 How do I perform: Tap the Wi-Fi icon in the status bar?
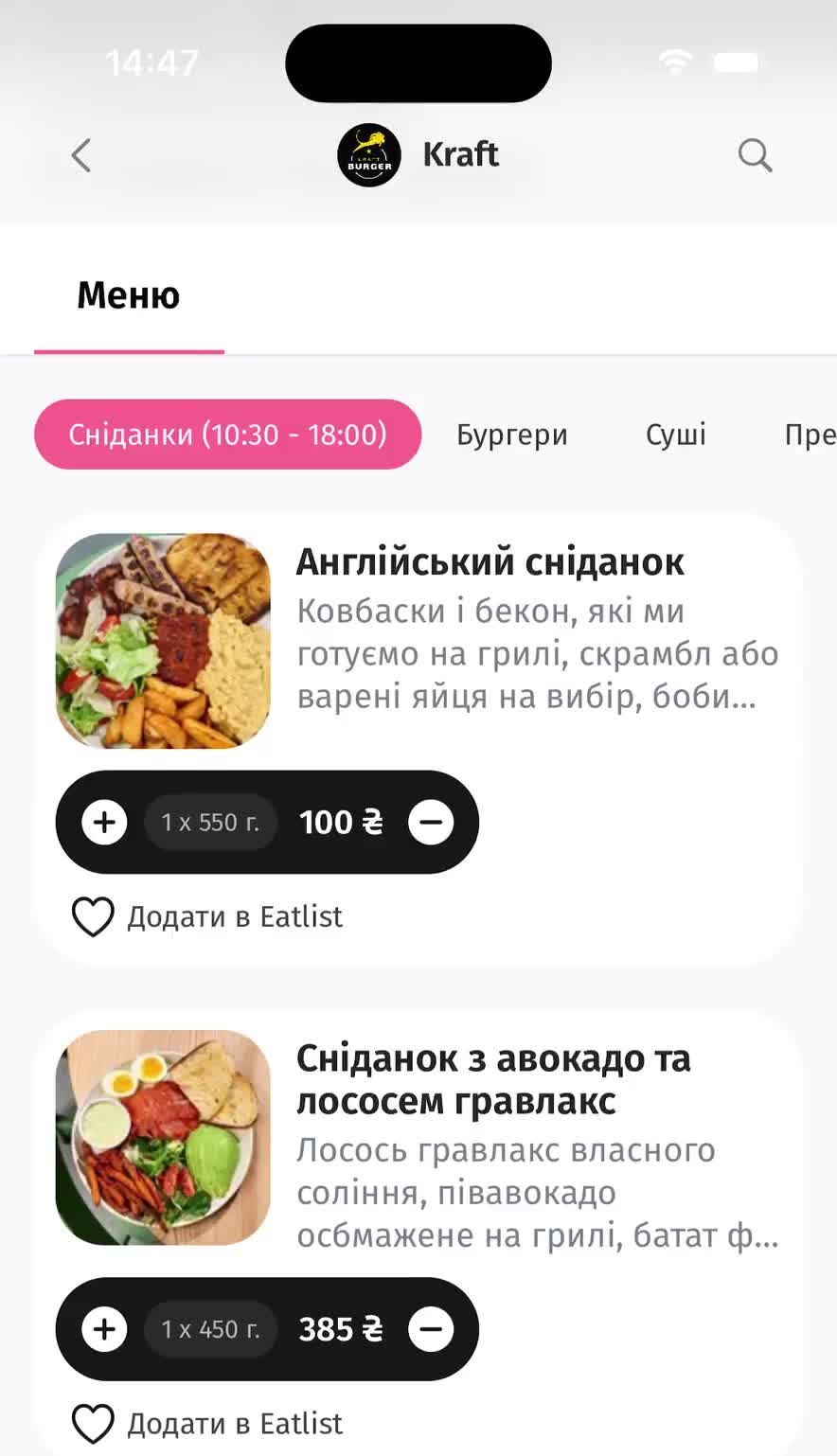(x=675, y=62)
